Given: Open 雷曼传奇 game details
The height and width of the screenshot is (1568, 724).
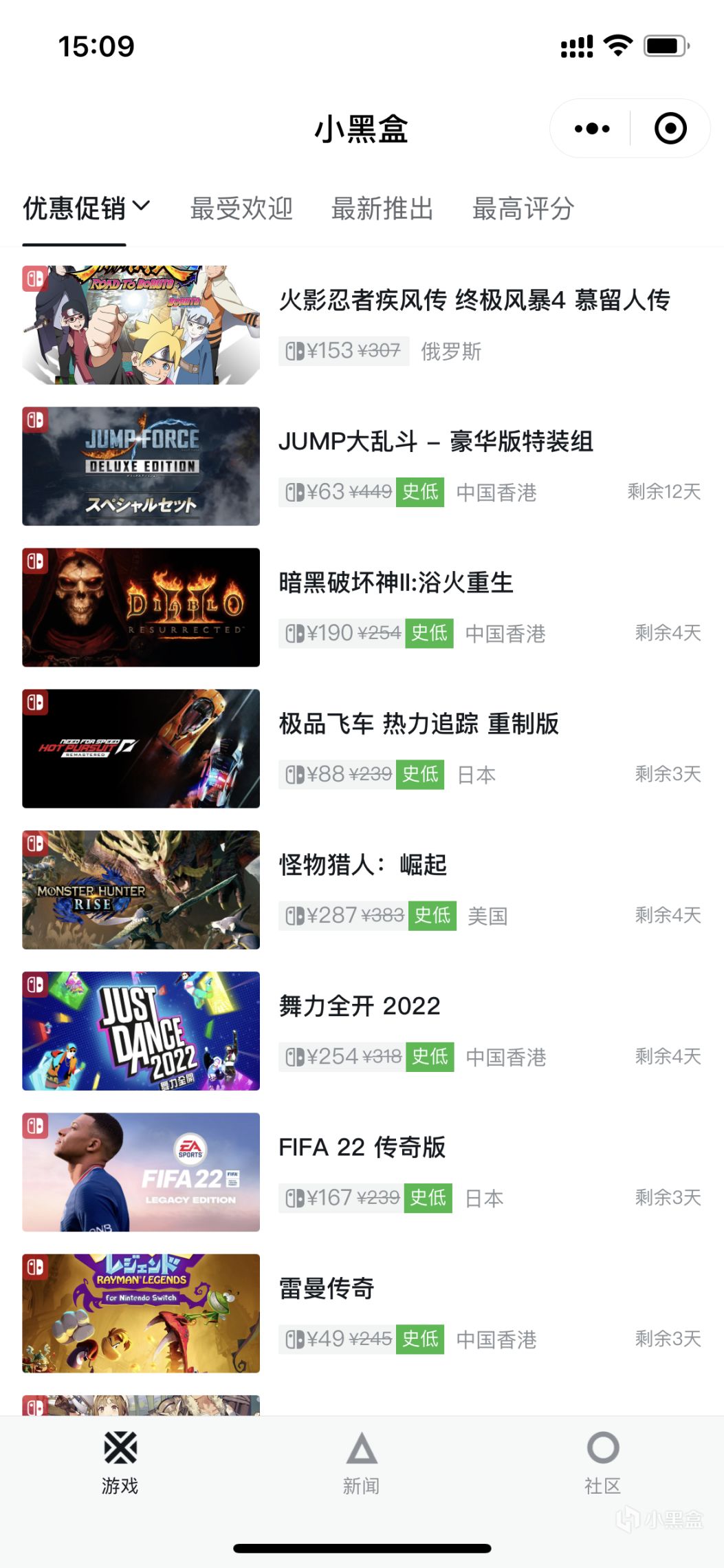Looking at the screenshot, I should point(327,1288).
